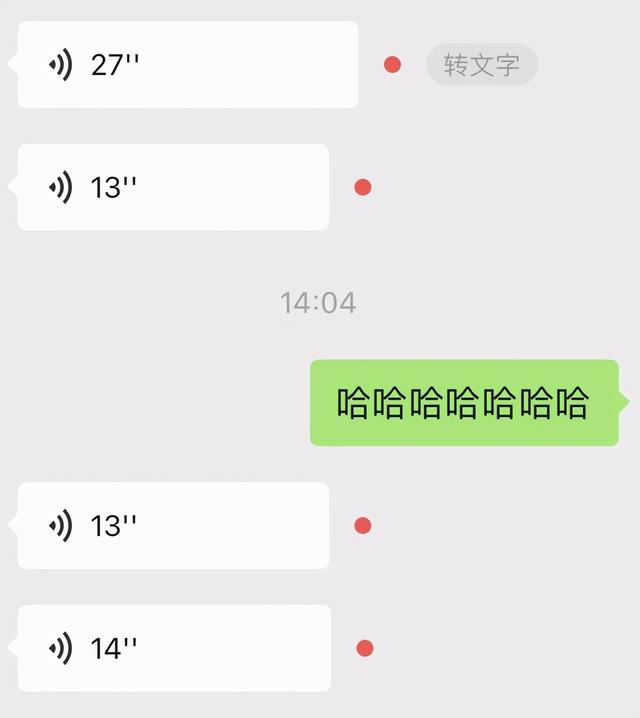Play the 13'' voice message after 哈哈哈哈哈哈哈
The image size is (640, 718).
coord(173,525)
